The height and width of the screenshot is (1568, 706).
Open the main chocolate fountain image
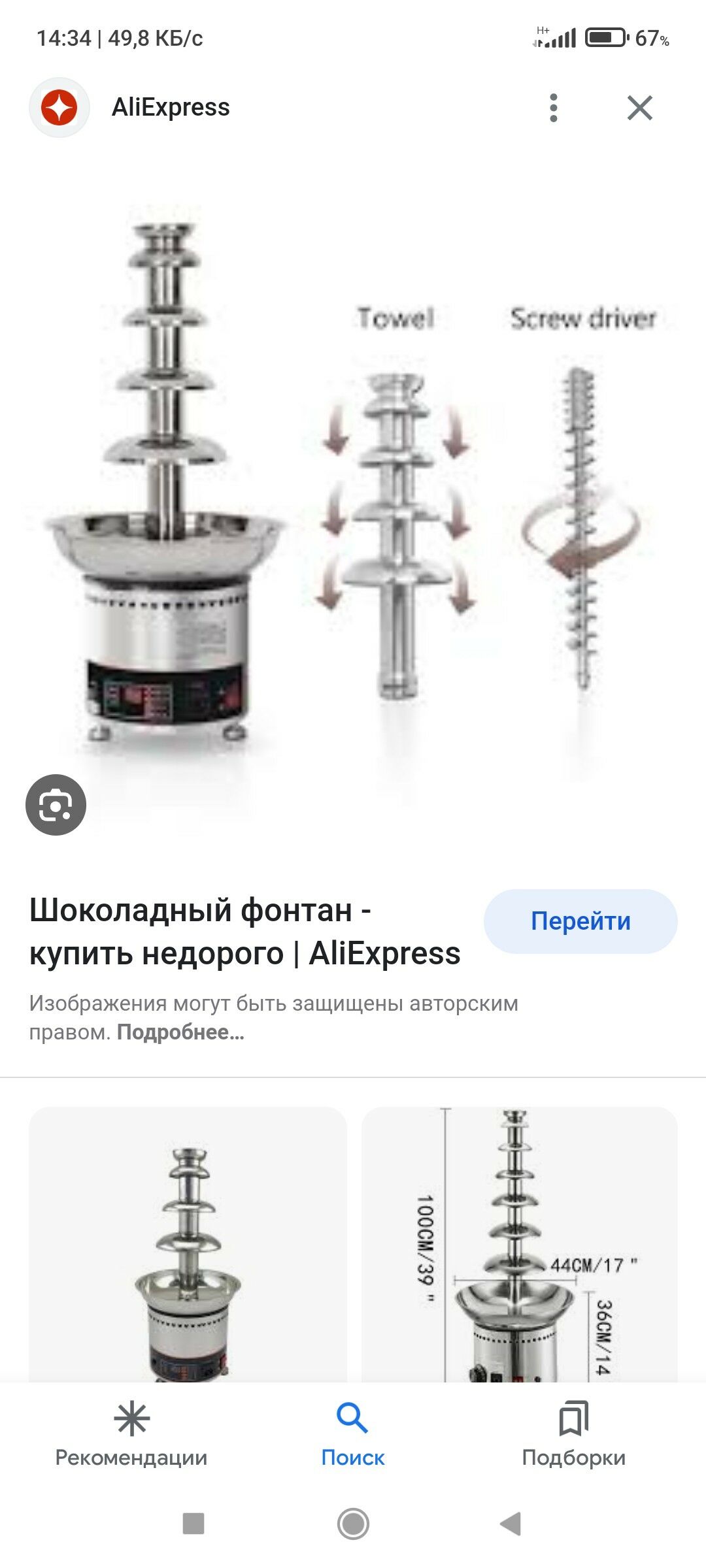[x=353, y=497]
